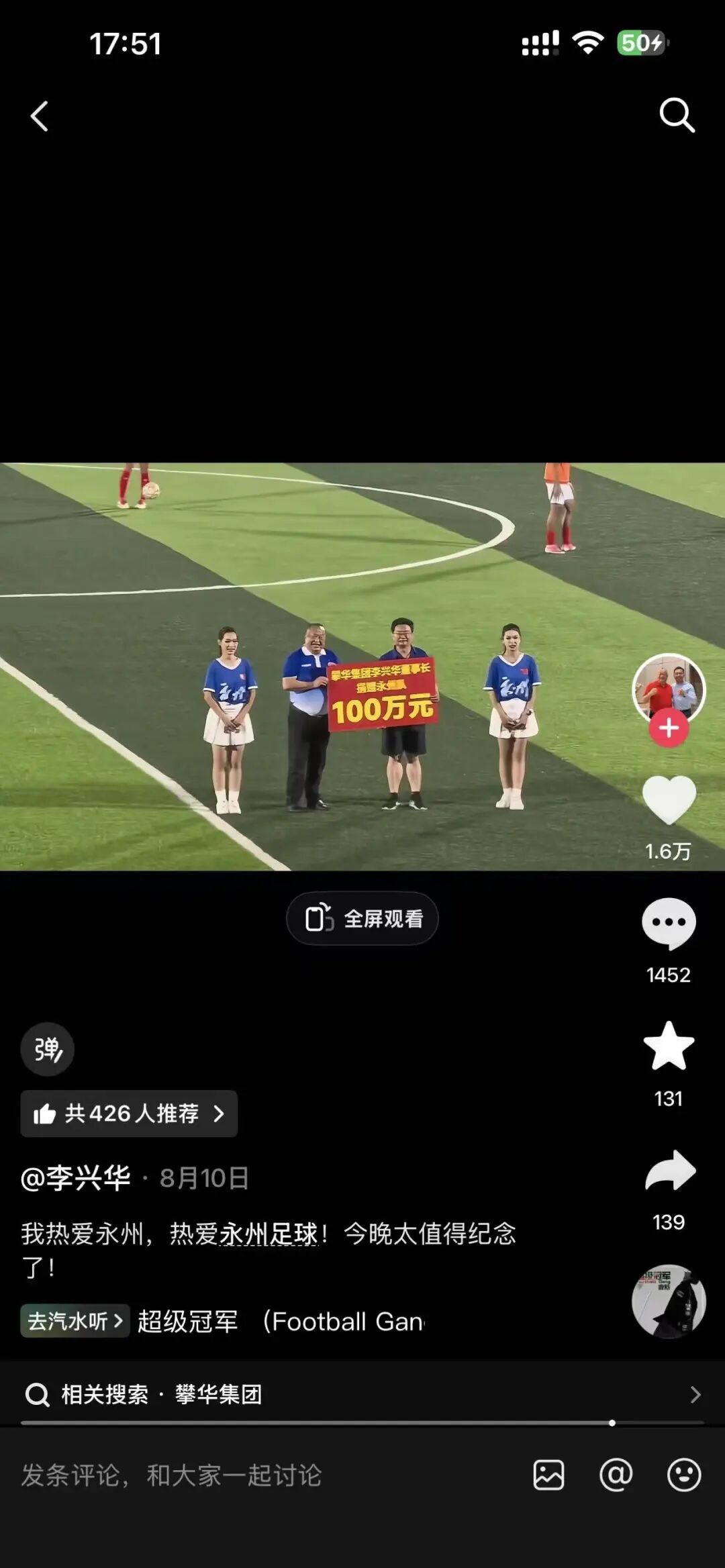Tap the 永州足球 linked keyword

coord(269,1234)
